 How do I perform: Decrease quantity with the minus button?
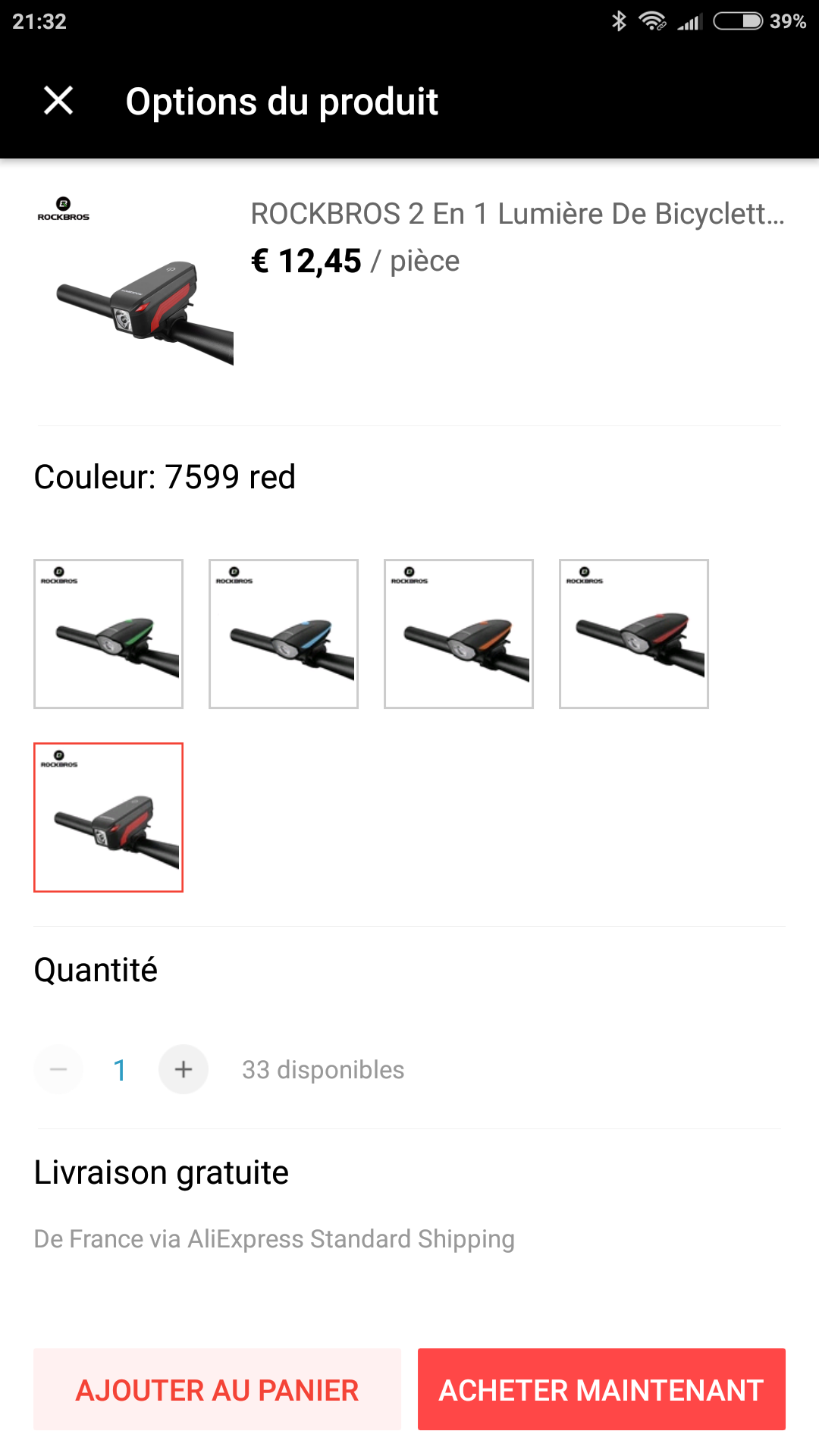(x=58, y=1069)
